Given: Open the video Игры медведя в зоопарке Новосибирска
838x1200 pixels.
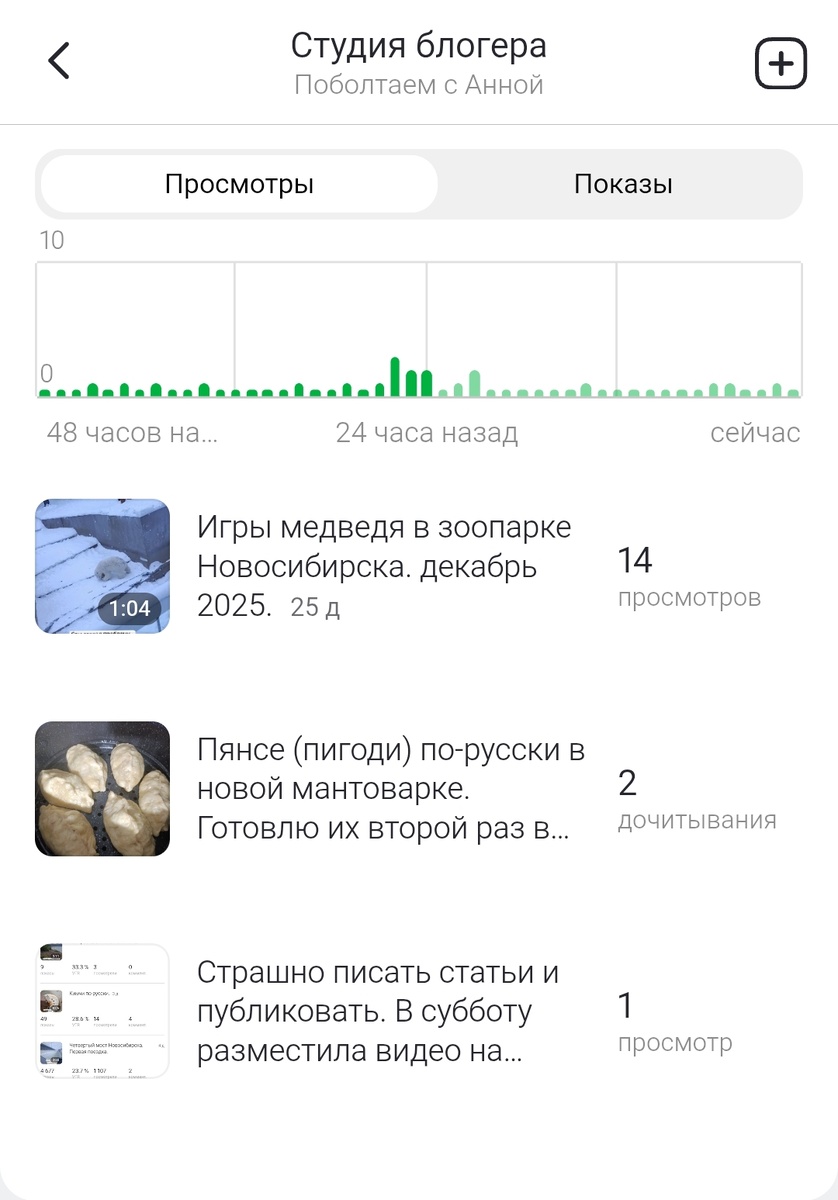Looking at the screenshot, I should [x=384, y=566].
